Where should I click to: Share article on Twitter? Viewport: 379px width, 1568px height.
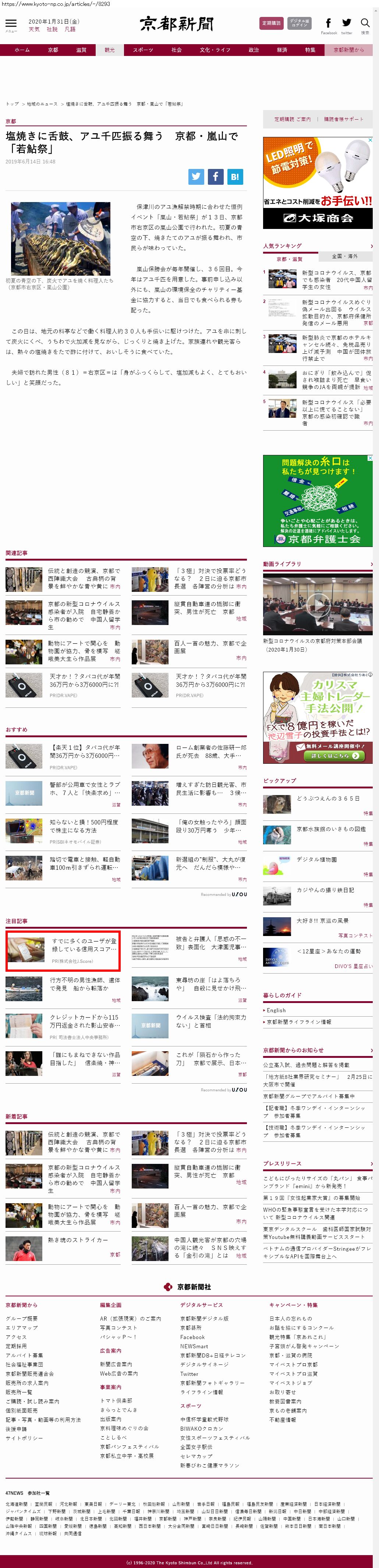[x=196, y=177]
